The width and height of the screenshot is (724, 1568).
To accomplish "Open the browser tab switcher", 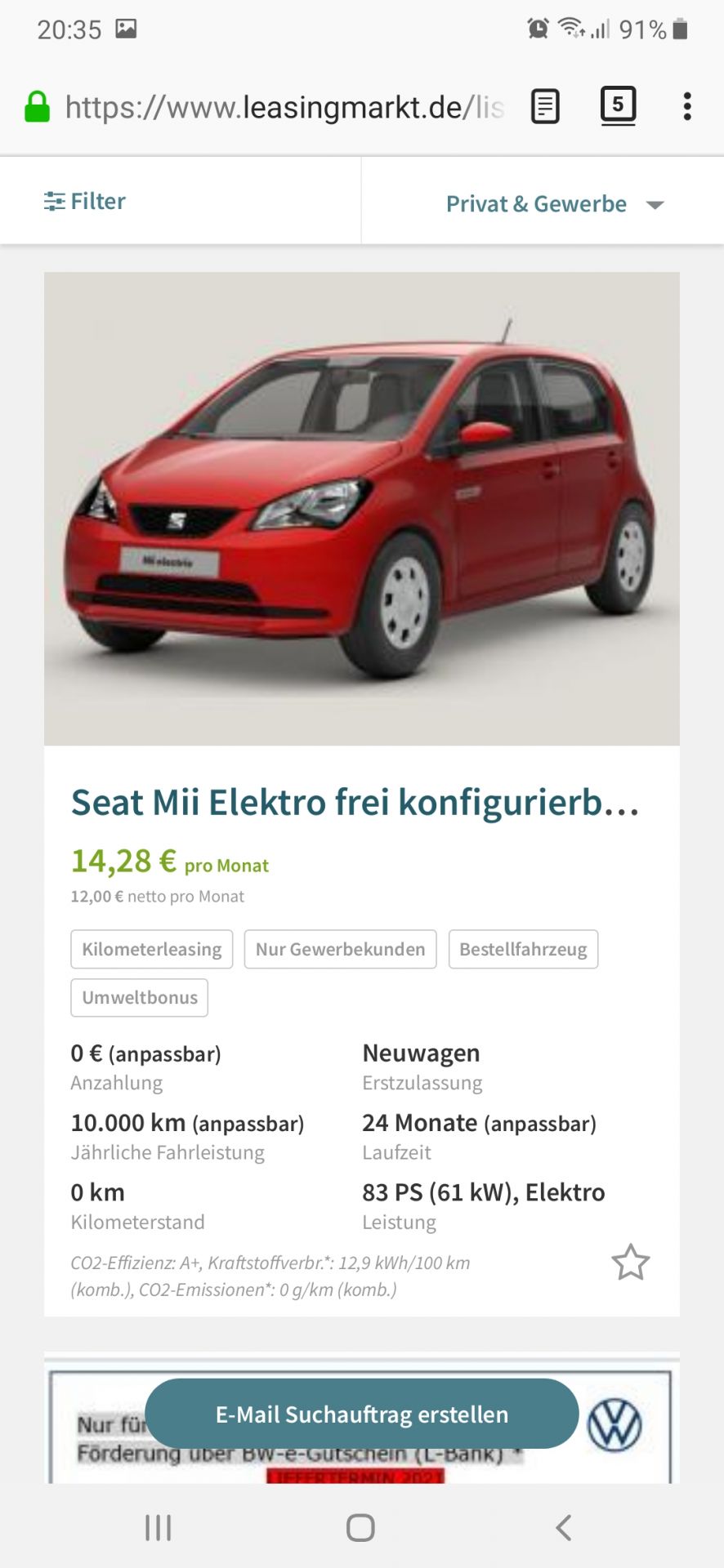I will [618, 105].
